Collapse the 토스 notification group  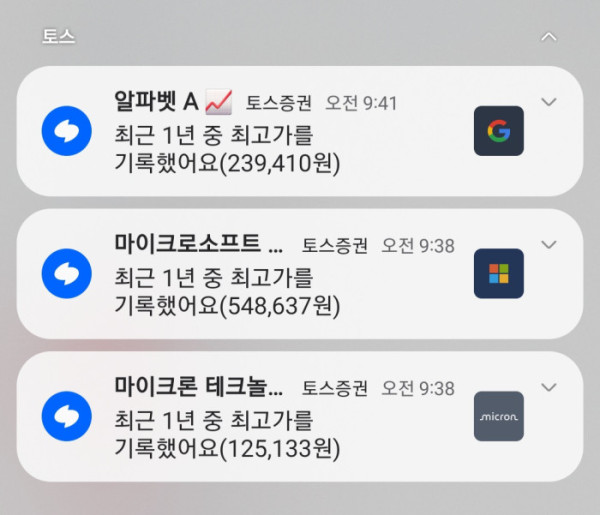point(548,37)
